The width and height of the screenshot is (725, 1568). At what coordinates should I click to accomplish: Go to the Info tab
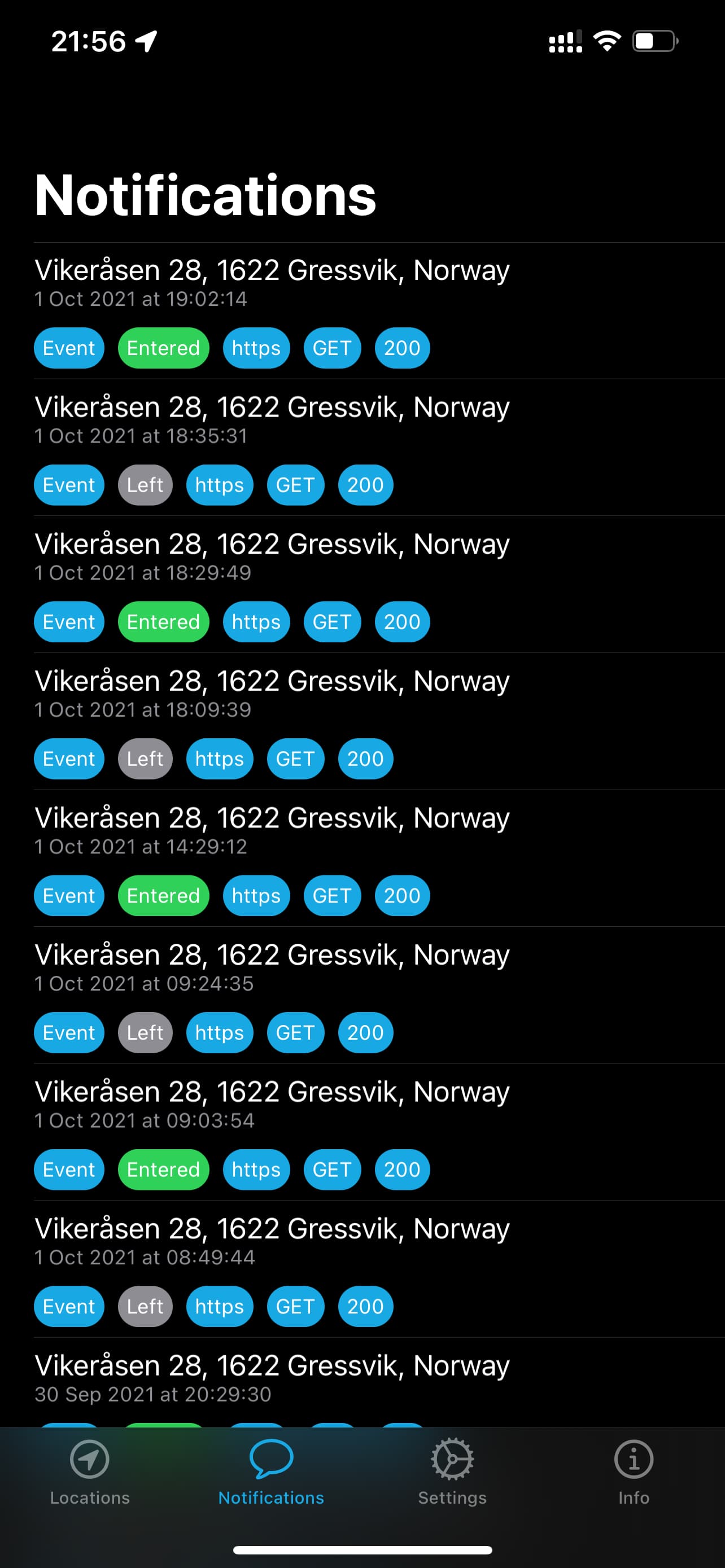coord(633,1470)
